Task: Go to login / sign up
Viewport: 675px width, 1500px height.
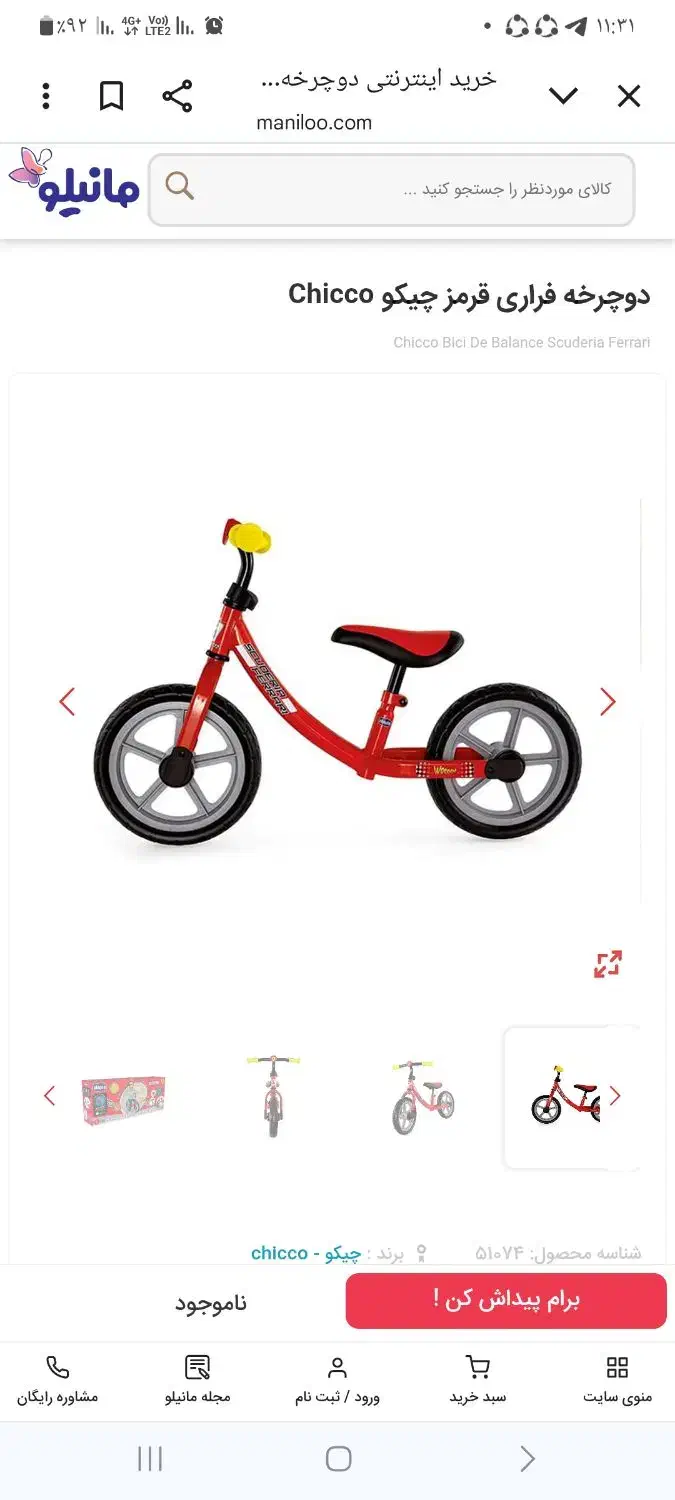Action: 337,1381
